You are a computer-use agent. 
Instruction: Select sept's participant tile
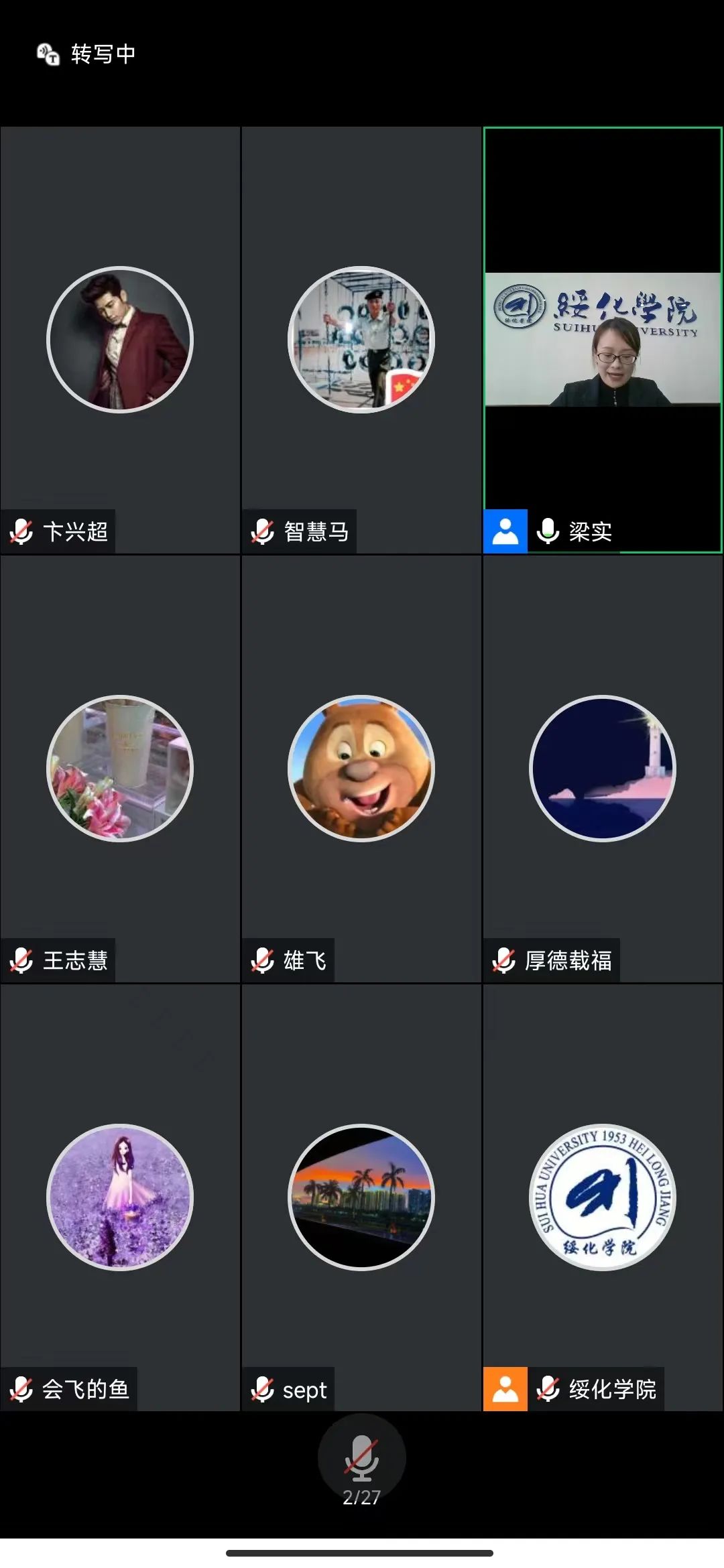[361, 1197]
